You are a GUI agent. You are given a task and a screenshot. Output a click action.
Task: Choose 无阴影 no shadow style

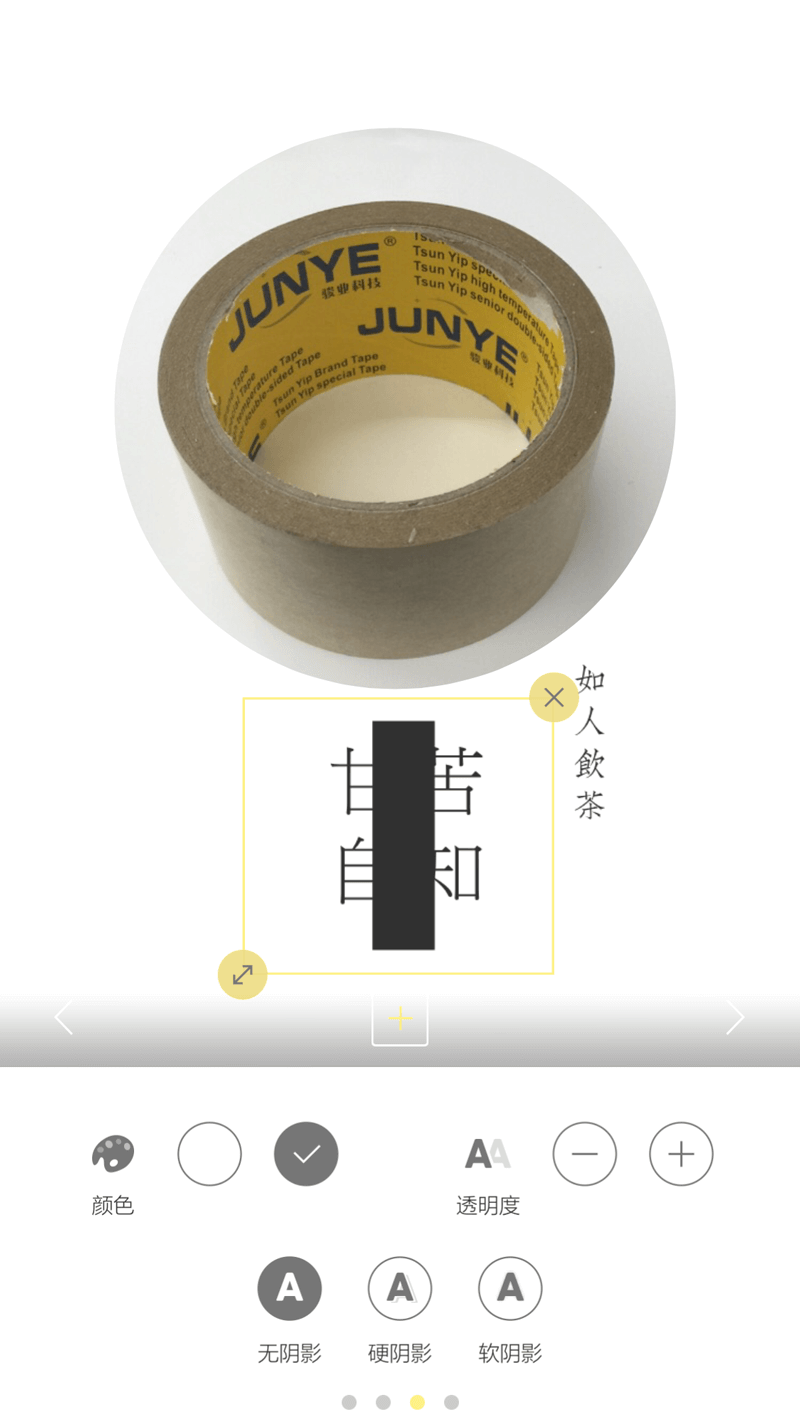[290, 1288]
